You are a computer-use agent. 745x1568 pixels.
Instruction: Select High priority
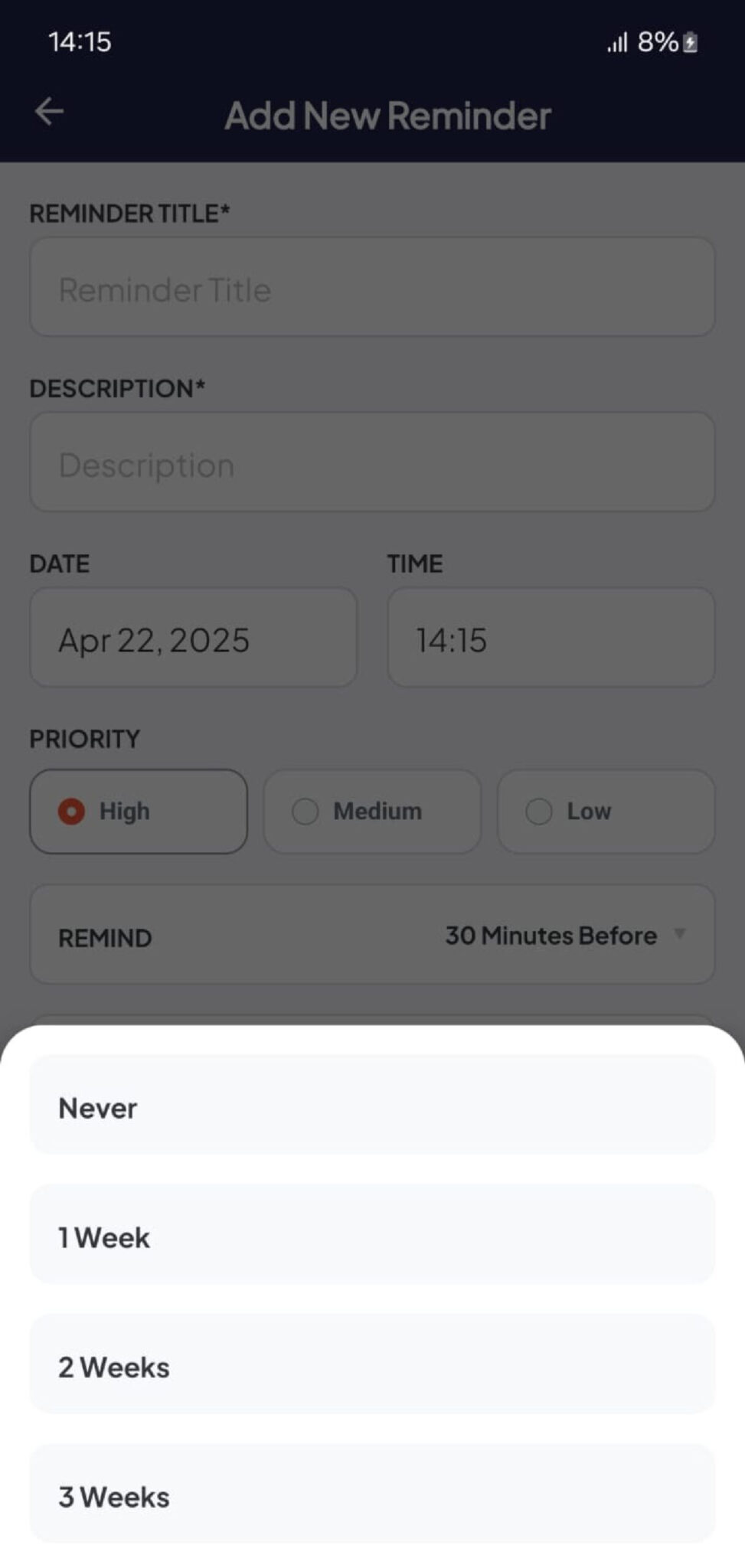[139, 812]
